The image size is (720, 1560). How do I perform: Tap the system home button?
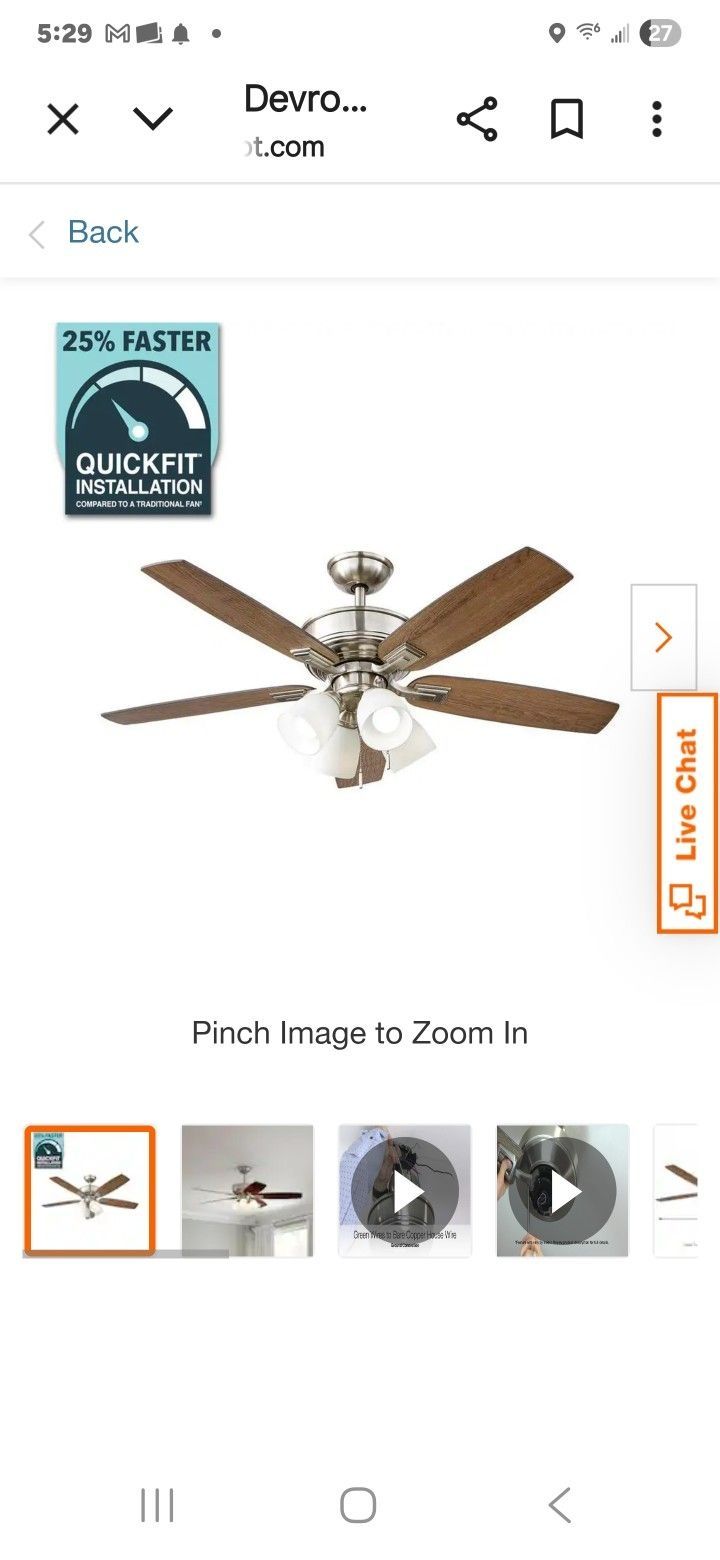[x=358, y=1505]
